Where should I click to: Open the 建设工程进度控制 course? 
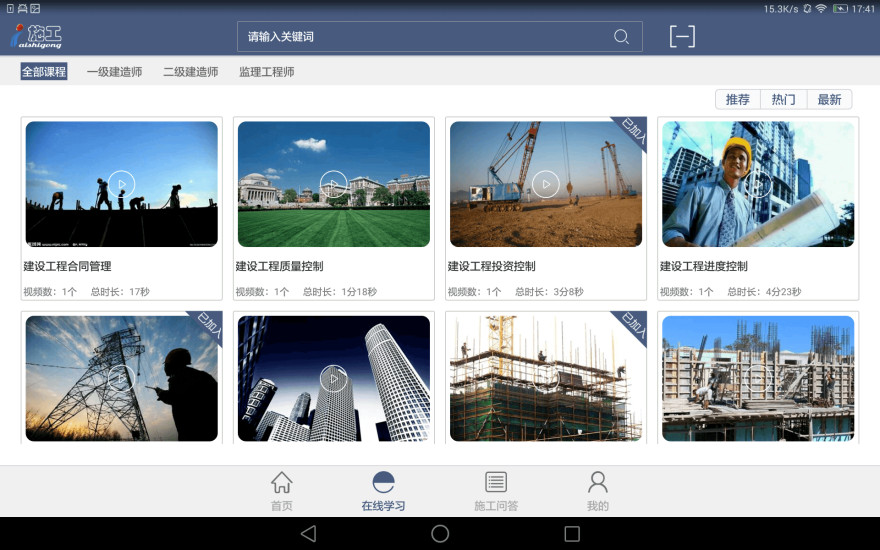coord(757,185)
